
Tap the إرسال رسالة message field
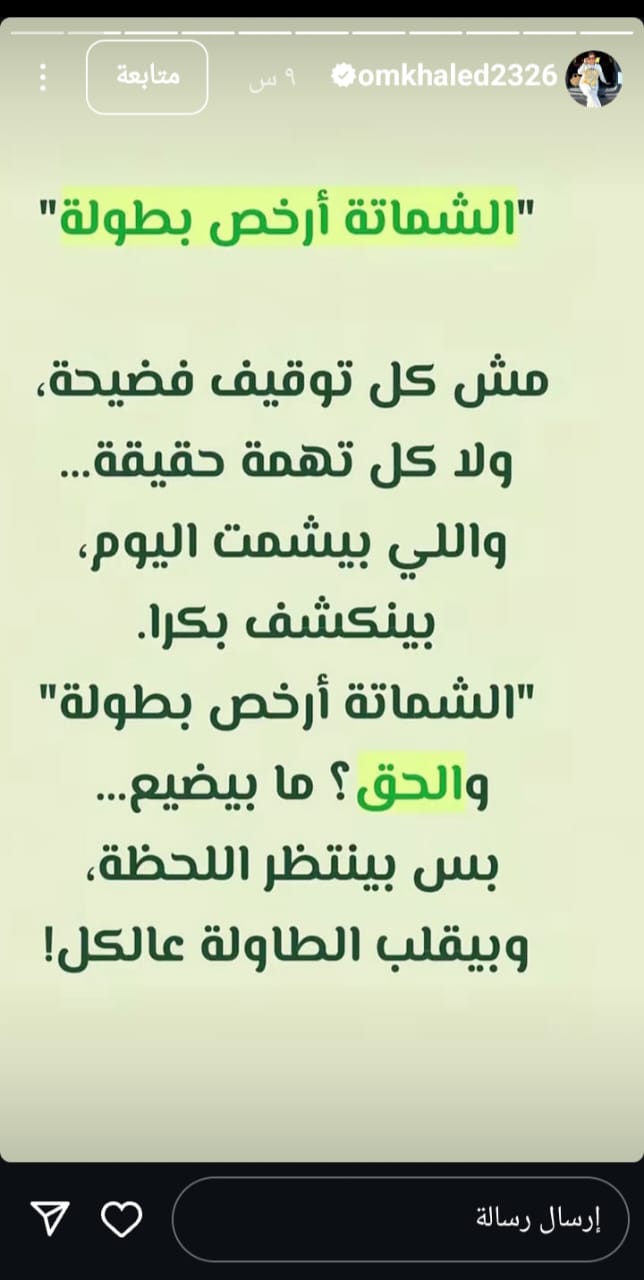pyautogui.click(x=400, y=1218)
